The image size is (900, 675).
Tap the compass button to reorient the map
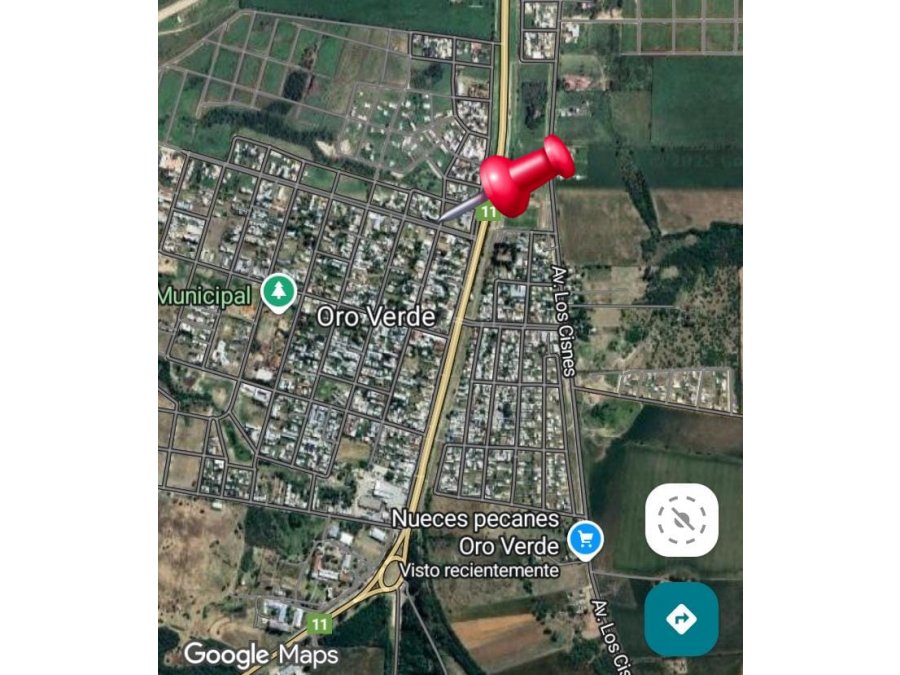click(682, 520)
